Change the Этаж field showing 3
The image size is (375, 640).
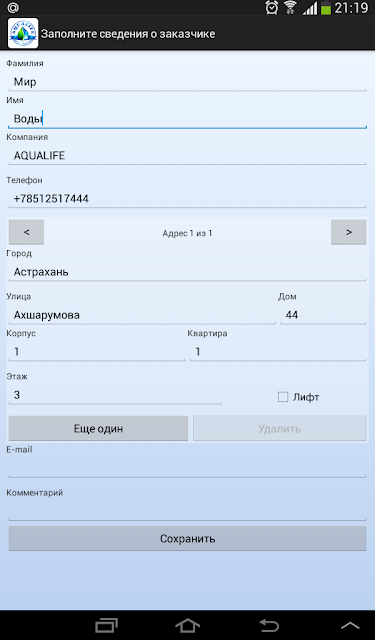pyautogui.click(x=115, y=395)
